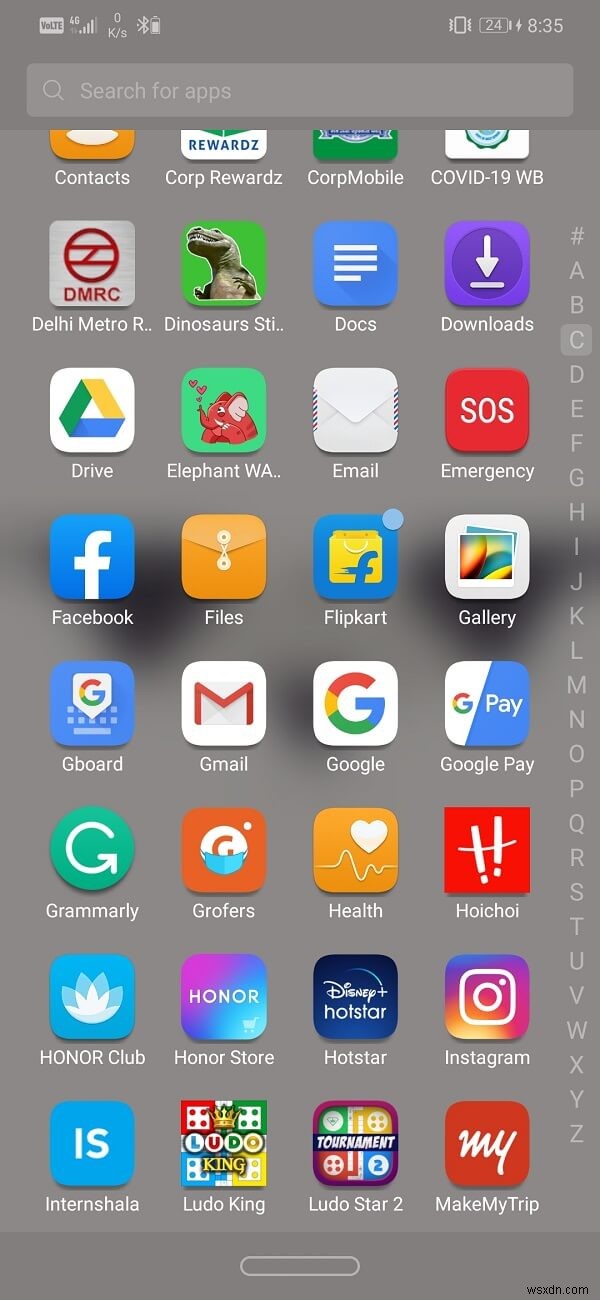Image resolution: width=600 pixels, height=1300 pixels.
Task: Open the Docs app
Action: [x=355, y=264]
